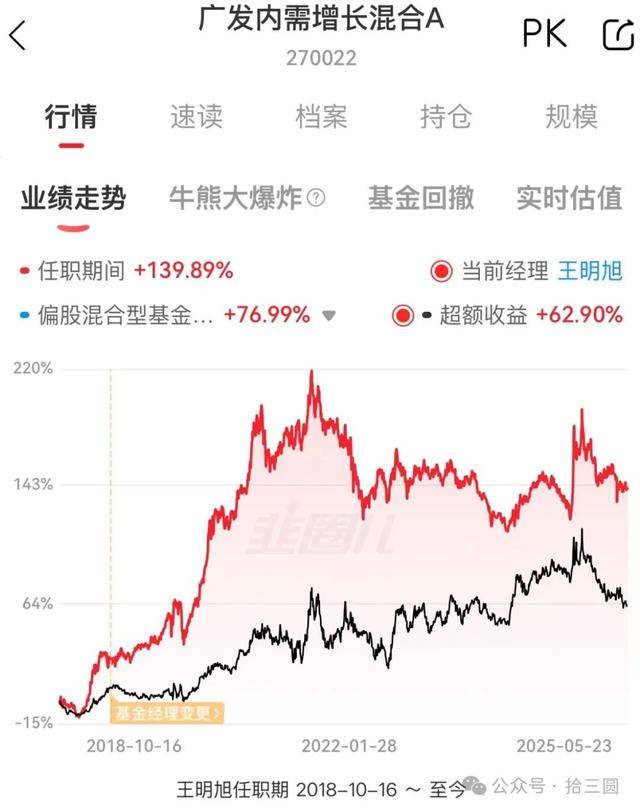Image resolution: width=640 pixels, height=812 pixels.
Task: Open the 基金经理变更 marker on chart
Action: point(167,713)
